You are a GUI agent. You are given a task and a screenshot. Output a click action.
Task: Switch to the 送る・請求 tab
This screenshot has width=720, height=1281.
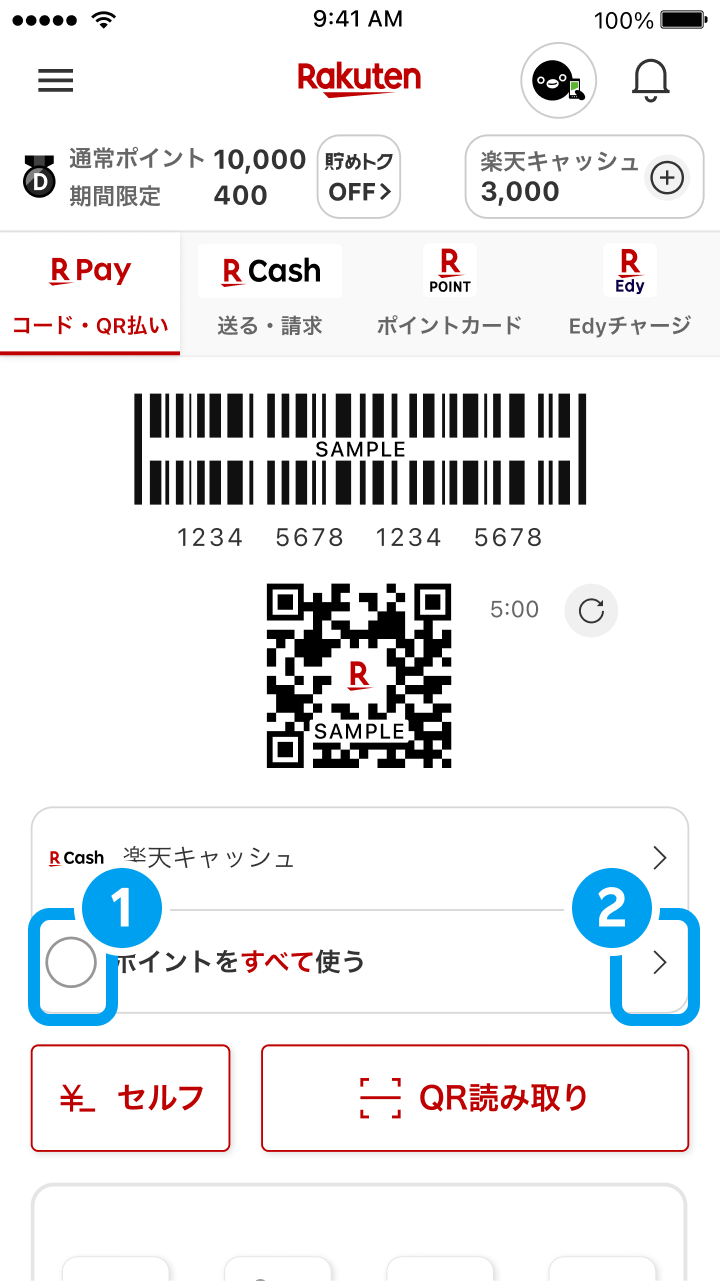coord(270,295)
